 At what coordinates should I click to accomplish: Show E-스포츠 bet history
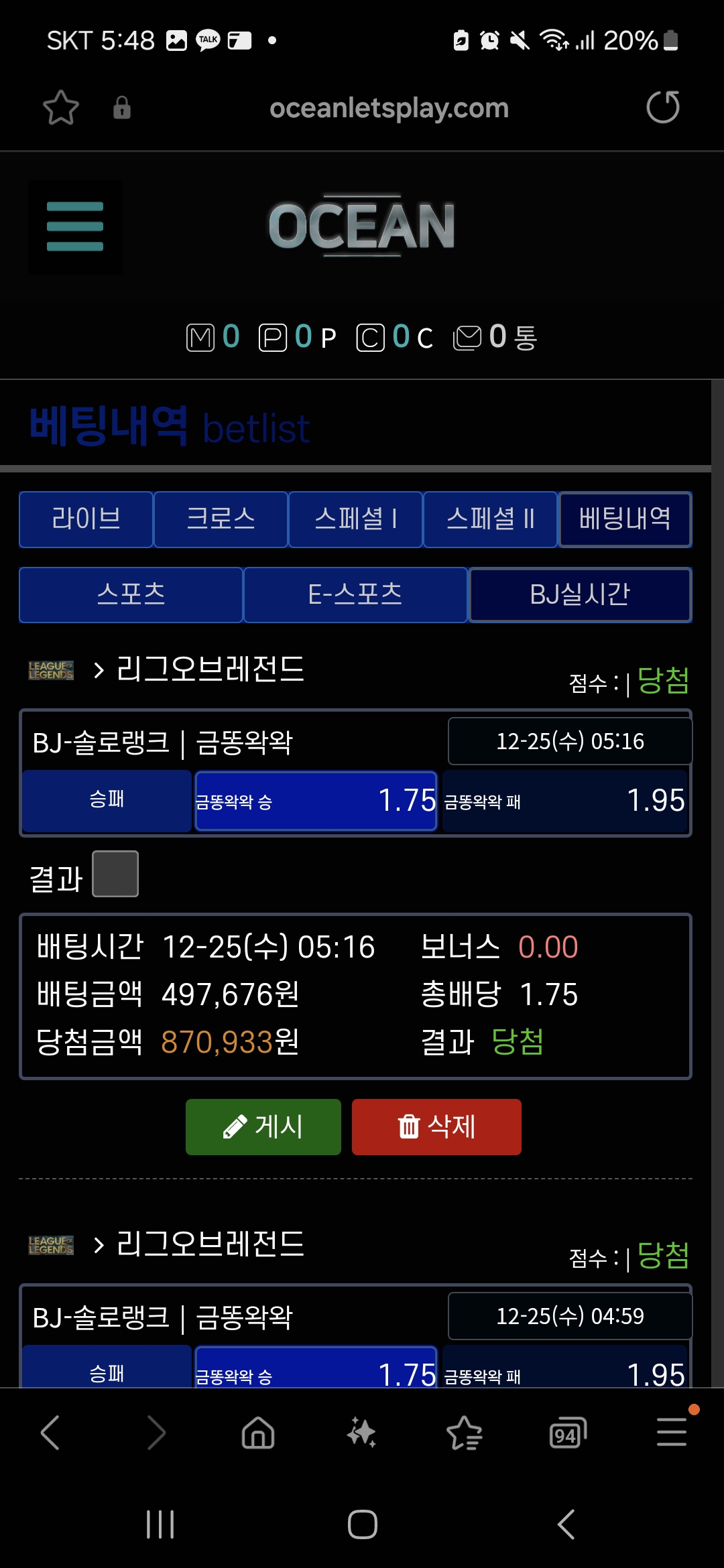(x=355, y=595)
